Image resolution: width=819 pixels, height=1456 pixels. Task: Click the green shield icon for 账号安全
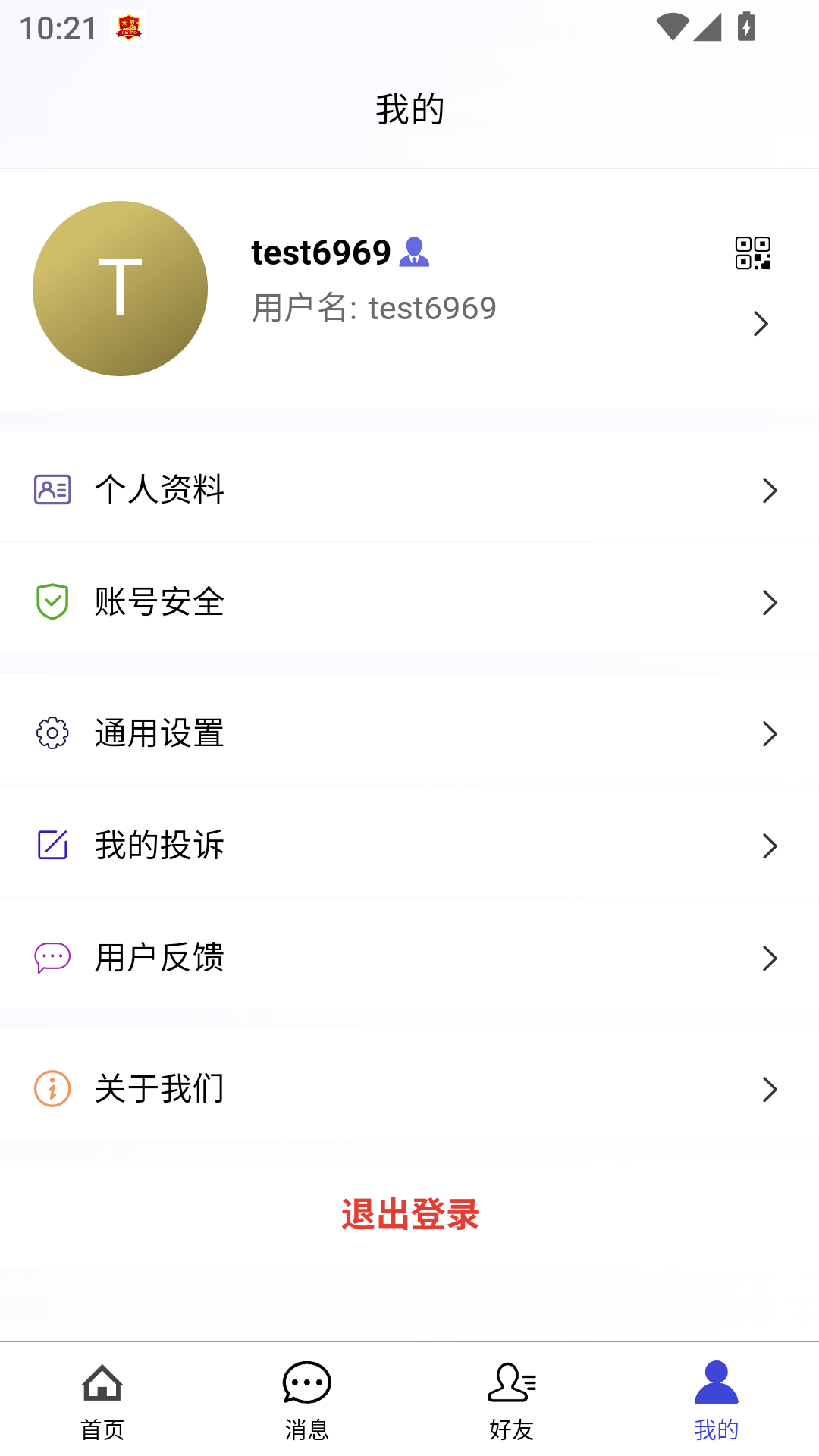coord(51,602)
